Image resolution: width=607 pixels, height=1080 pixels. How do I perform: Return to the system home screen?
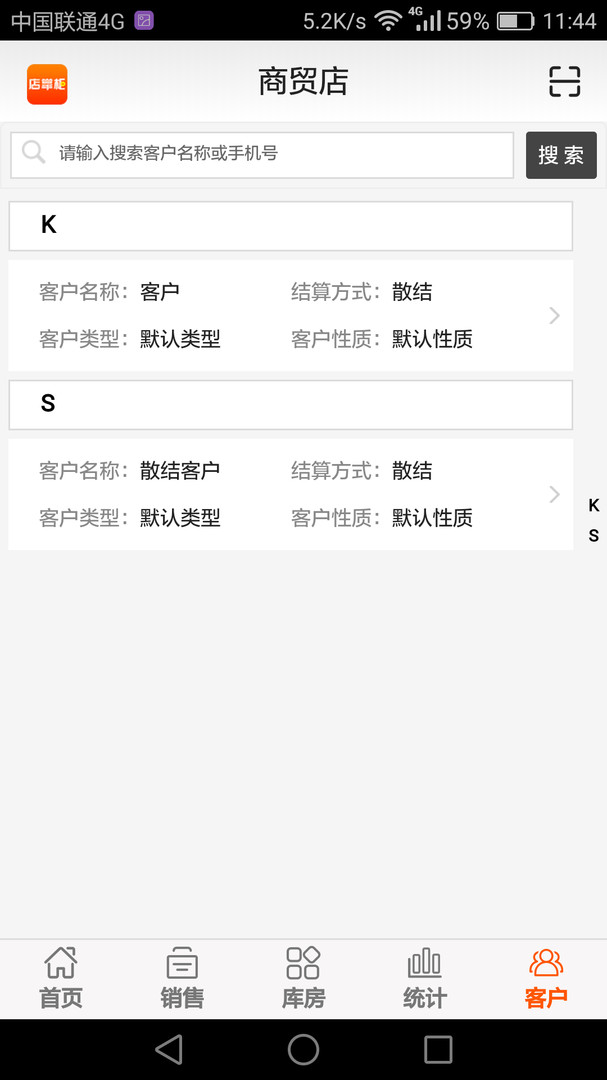click(303, 1049)
